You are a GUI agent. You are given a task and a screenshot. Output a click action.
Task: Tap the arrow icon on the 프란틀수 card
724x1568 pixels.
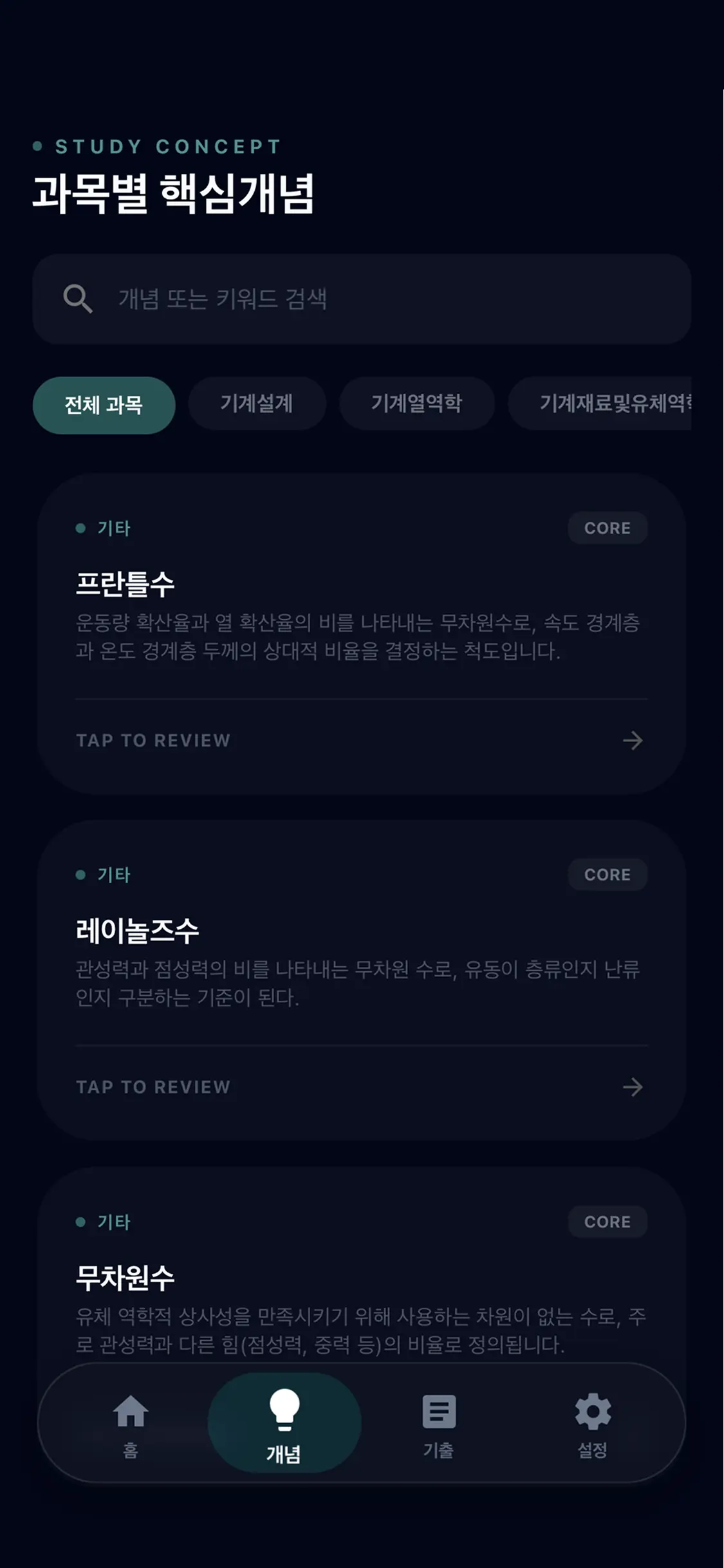pos(632,741)
